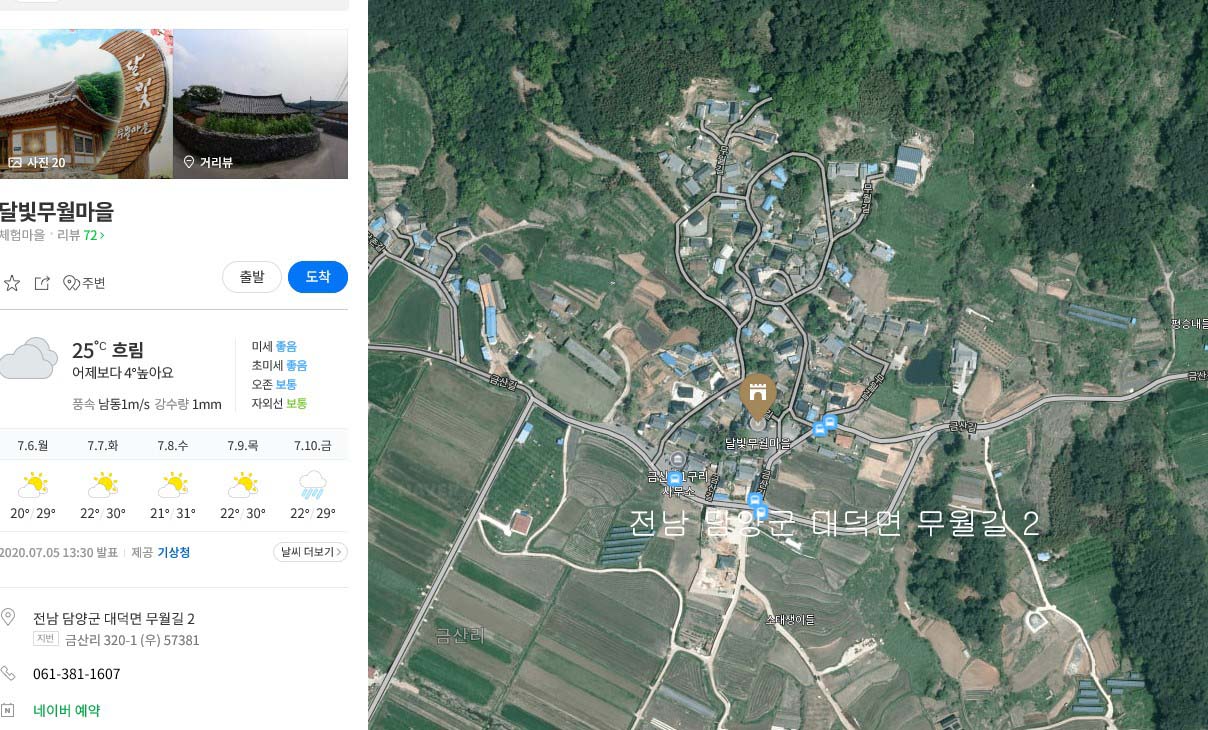Search nearby with 주변
Screen dimensions: 1208x730
84,283
